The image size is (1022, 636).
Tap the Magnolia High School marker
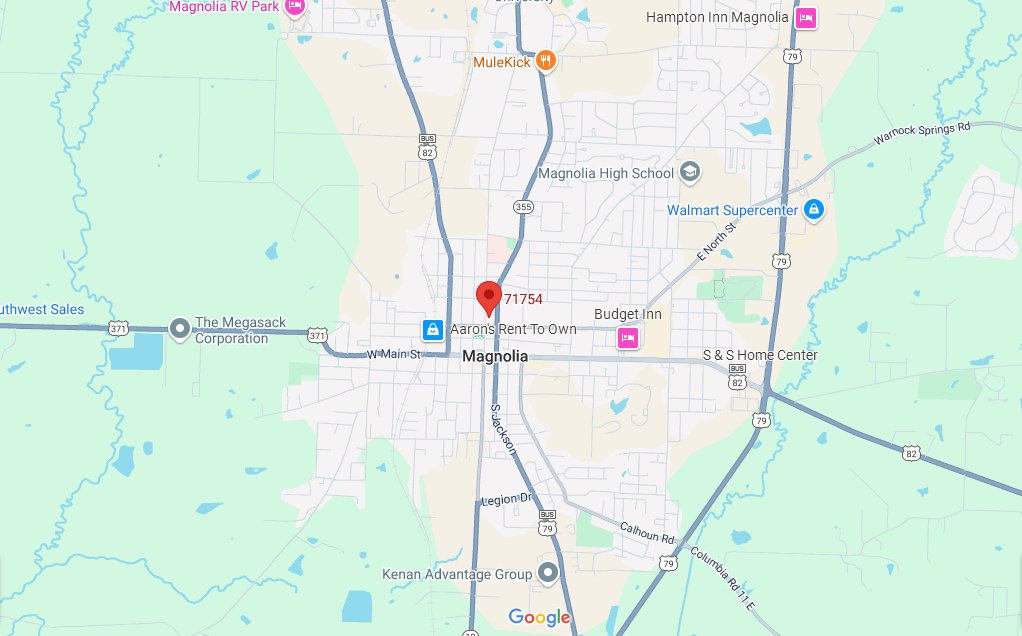tap(690, 173)
